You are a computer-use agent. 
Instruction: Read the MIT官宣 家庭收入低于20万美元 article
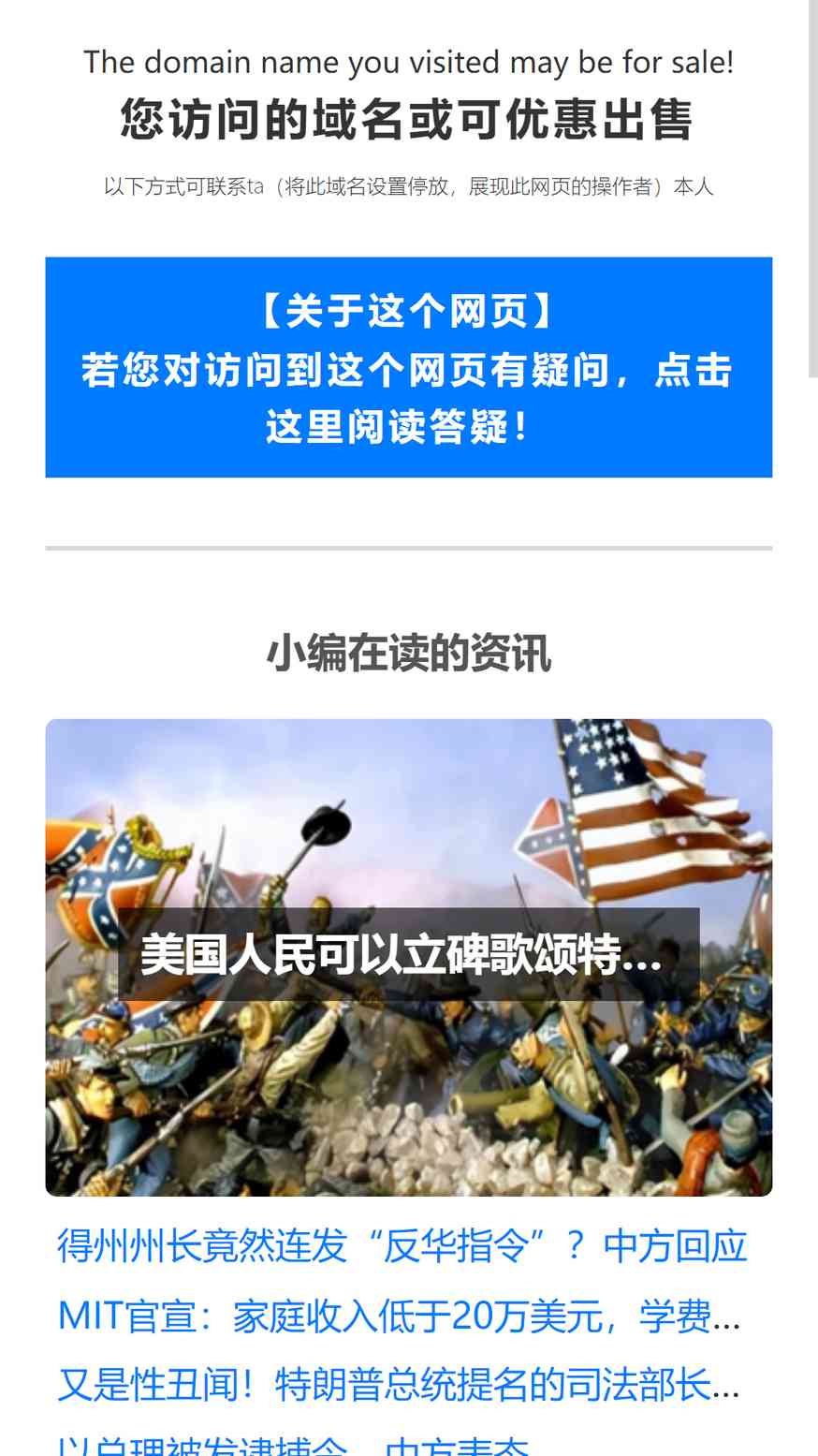[x=400, y=1316]
